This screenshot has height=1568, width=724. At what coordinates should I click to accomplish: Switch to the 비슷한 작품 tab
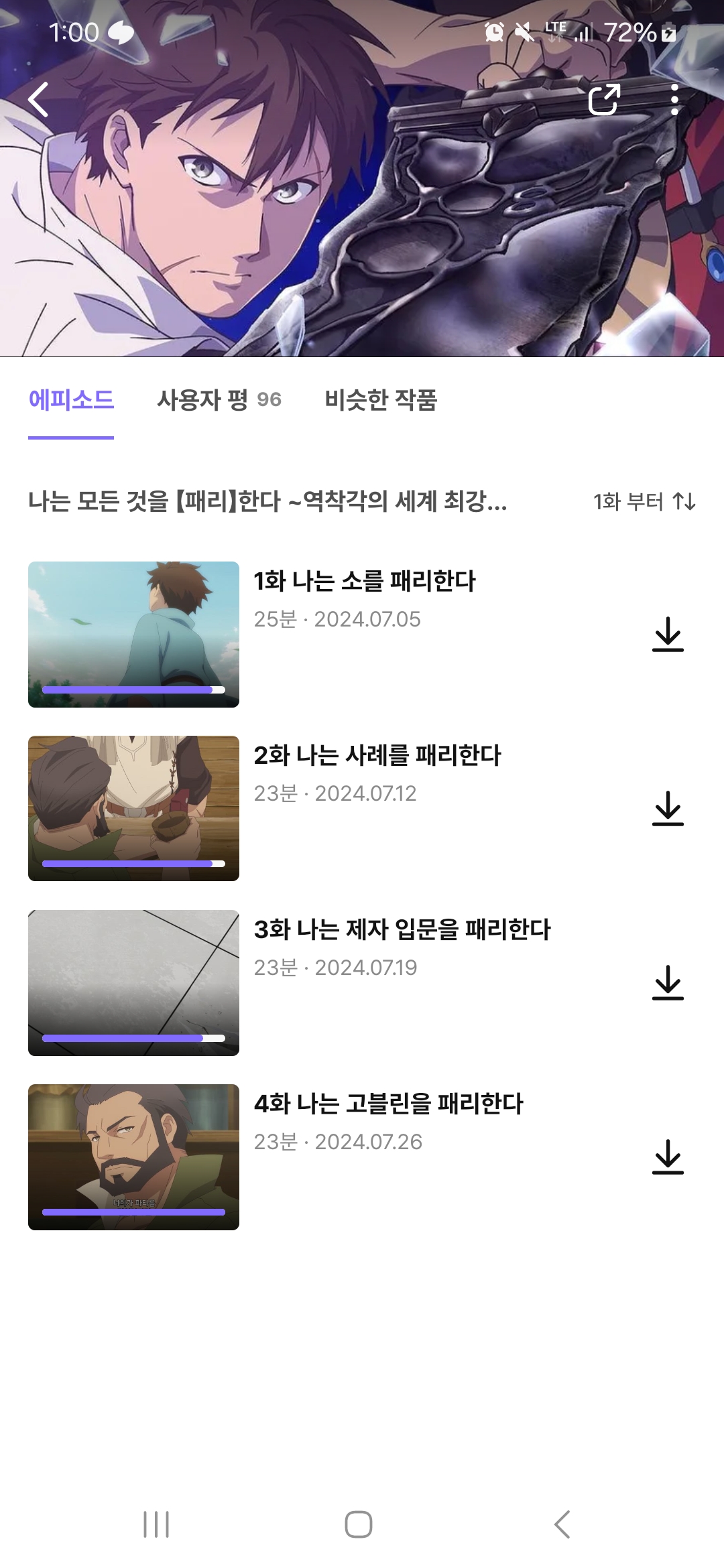[381, 400]
